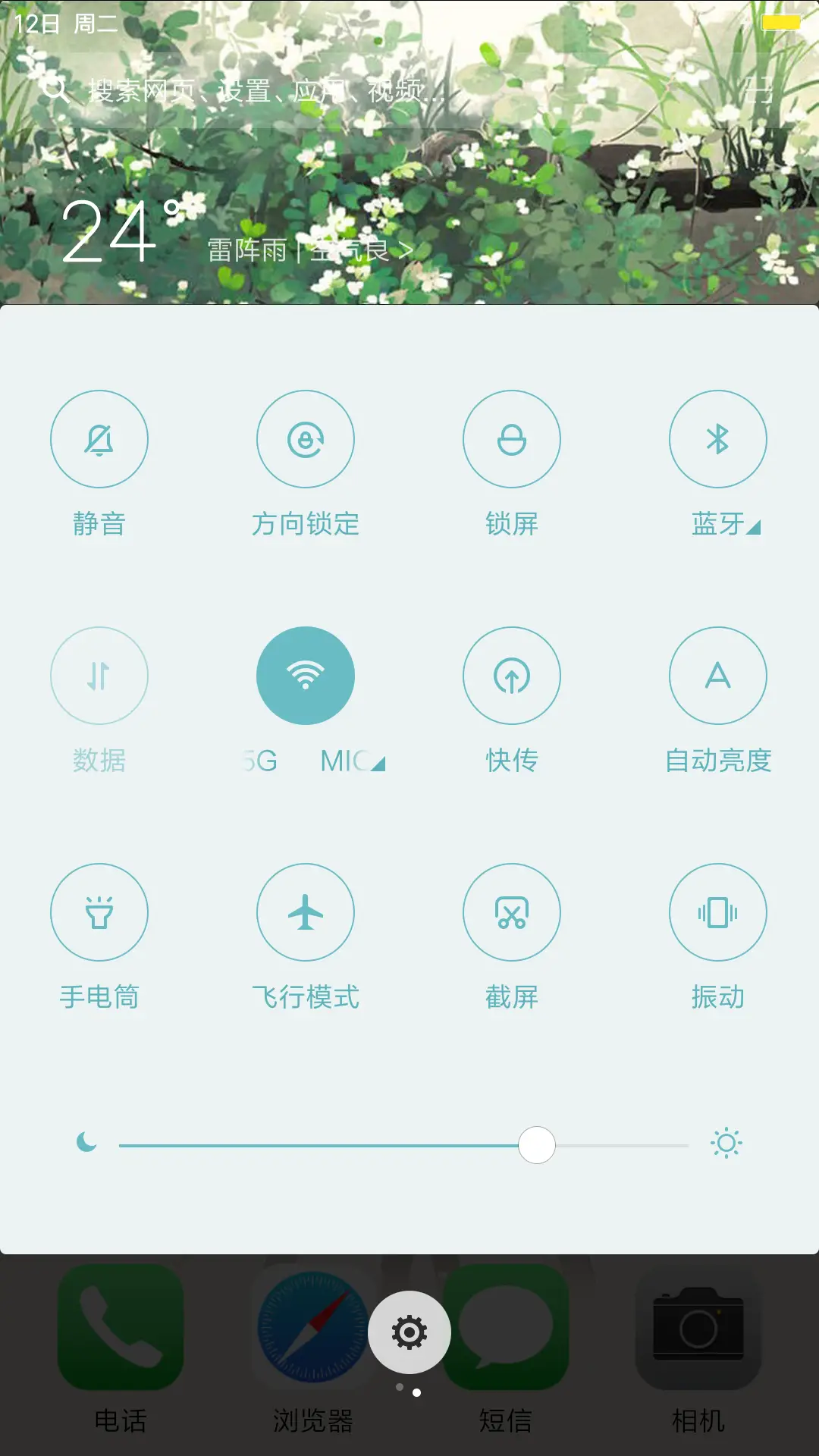Toggle 振动 vibration mode
Viewport: 819px width, 1456px height.
click(718, 912)
